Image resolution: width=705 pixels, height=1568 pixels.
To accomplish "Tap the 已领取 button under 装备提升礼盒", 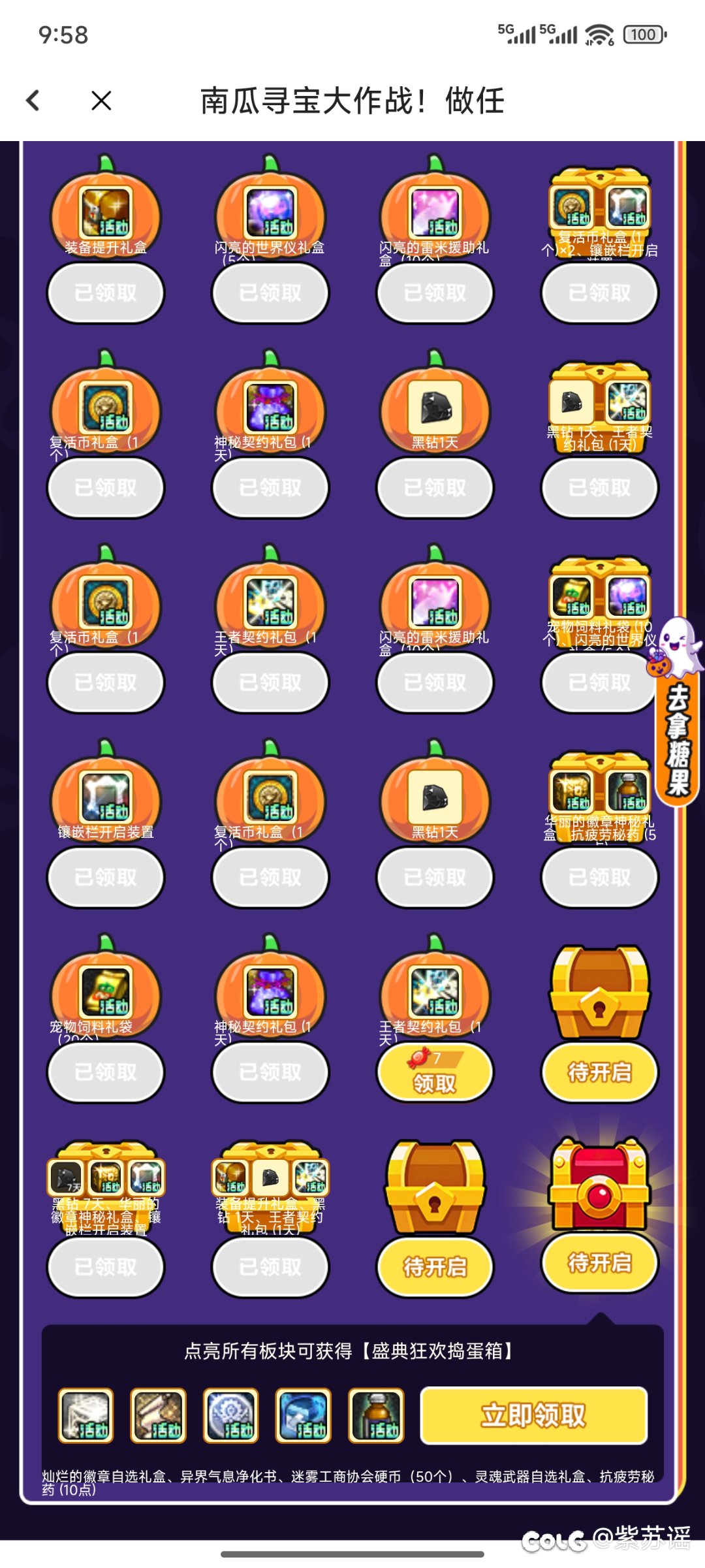I will pos(106,293).
